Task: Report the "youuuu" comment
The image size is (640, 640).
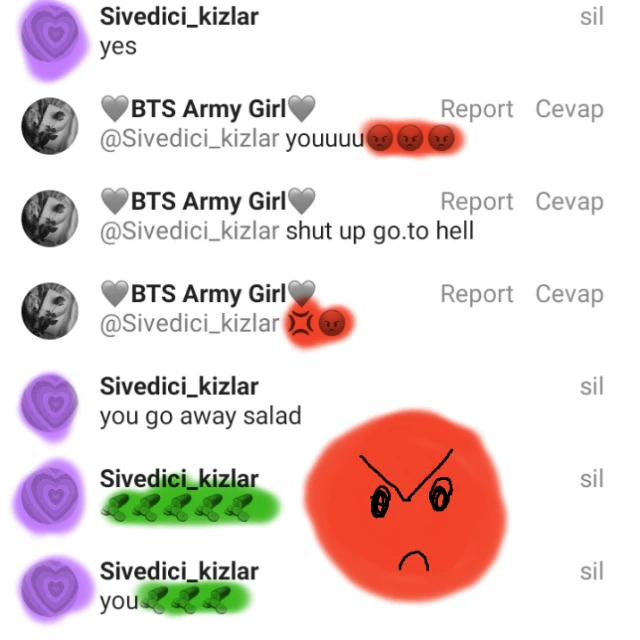Action: 476,109
